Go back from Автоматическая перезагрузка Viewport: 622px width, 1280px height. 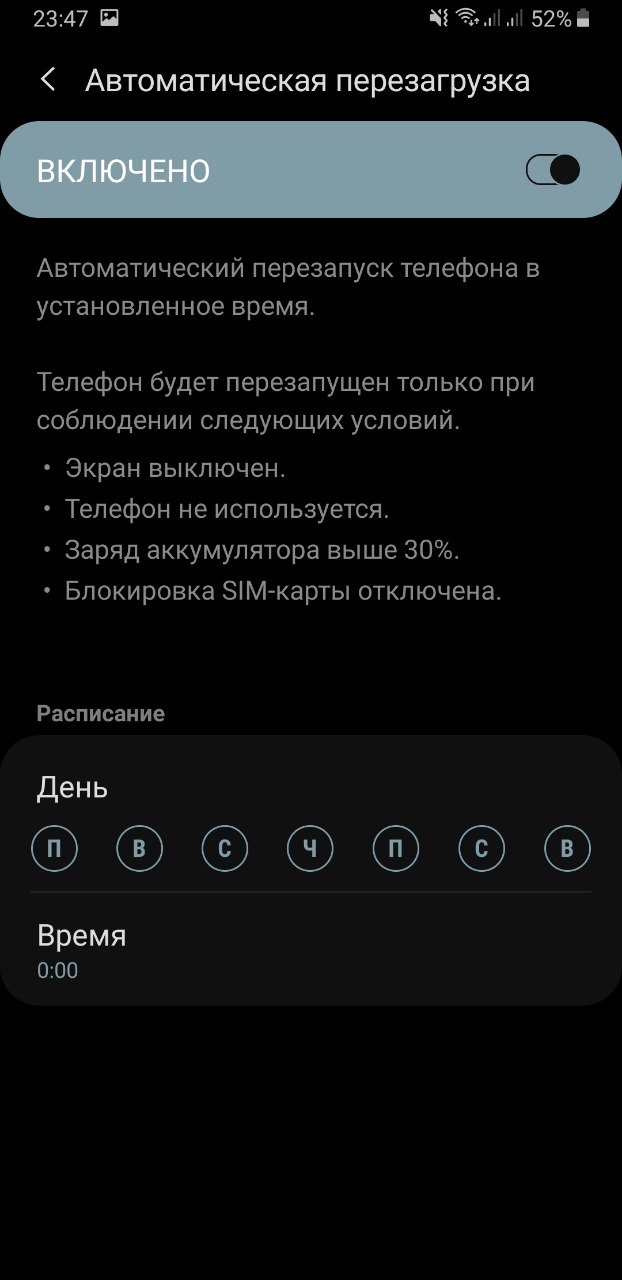tap(48, 81)
